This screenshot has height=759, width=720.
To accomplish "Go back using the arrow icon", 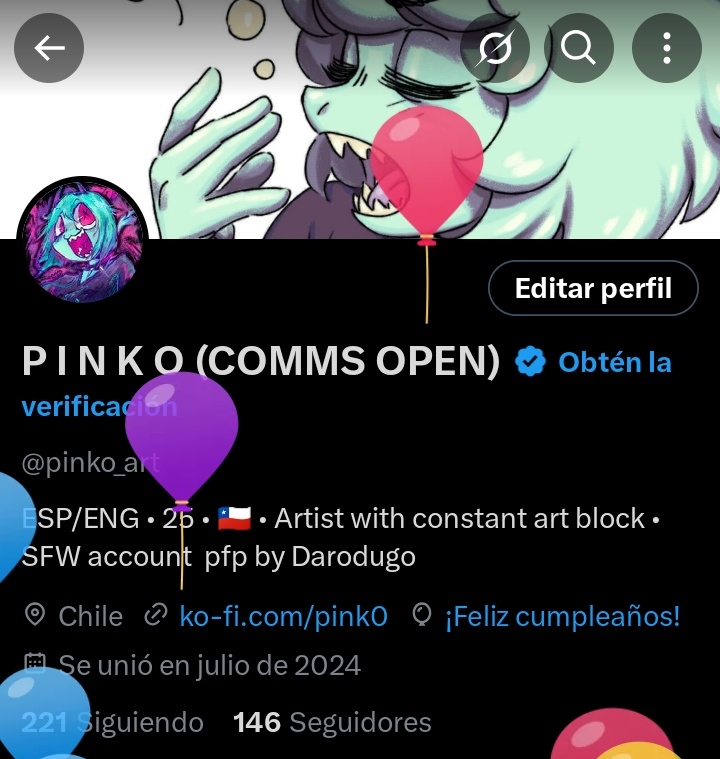I will tap(49, 48).
